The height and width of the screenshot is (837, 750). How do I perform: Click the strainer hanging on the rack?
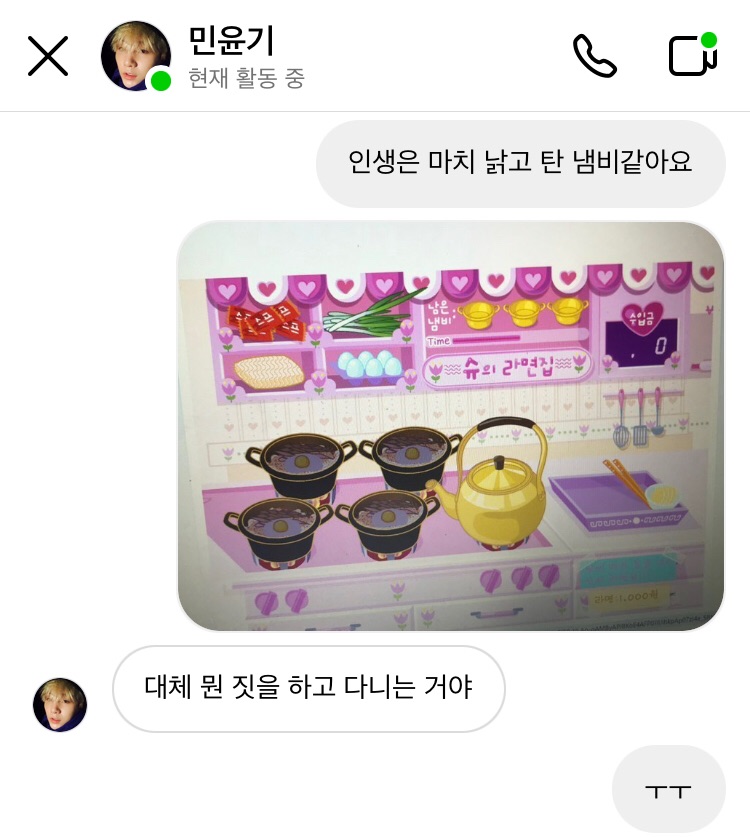click(621, 437)
